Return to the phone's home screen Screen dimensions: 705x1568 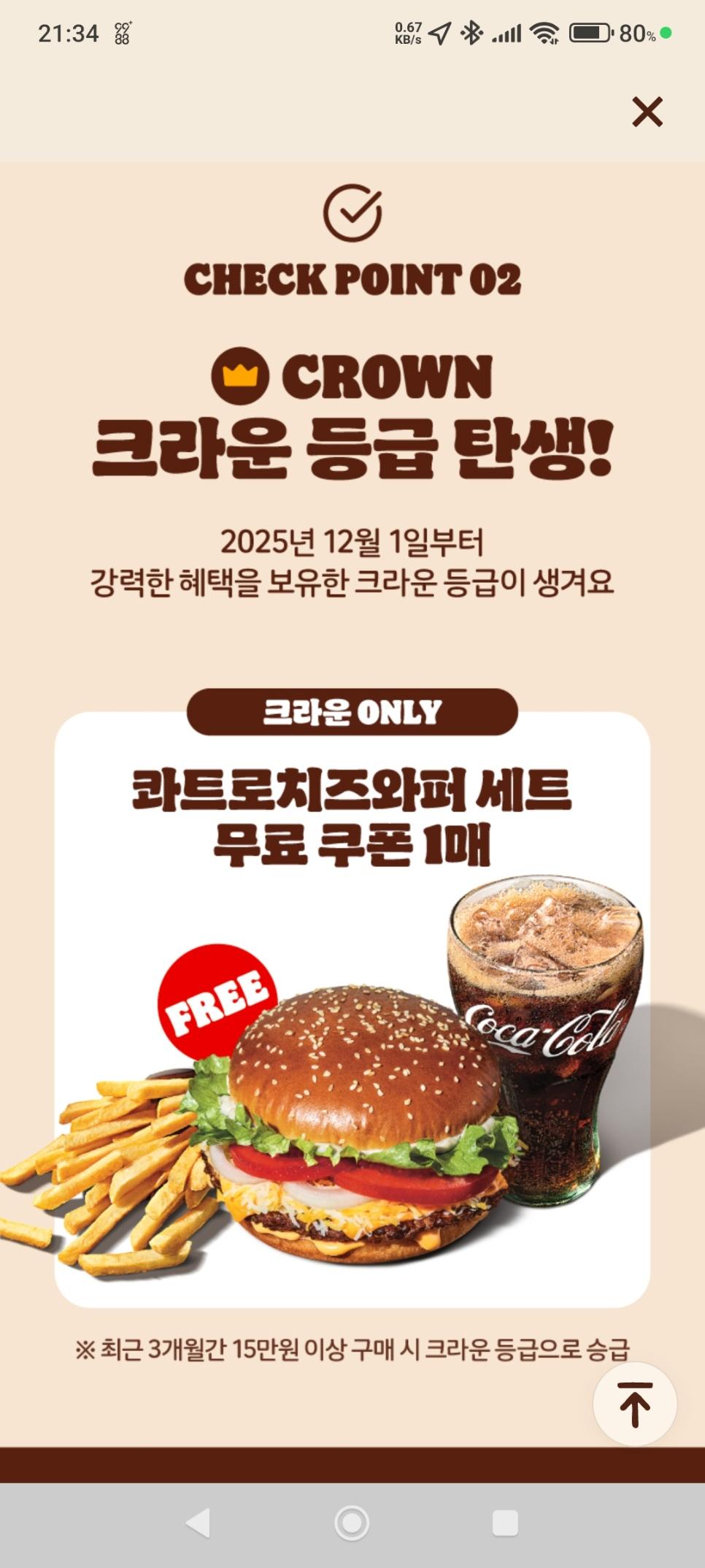coord(352,1523)
